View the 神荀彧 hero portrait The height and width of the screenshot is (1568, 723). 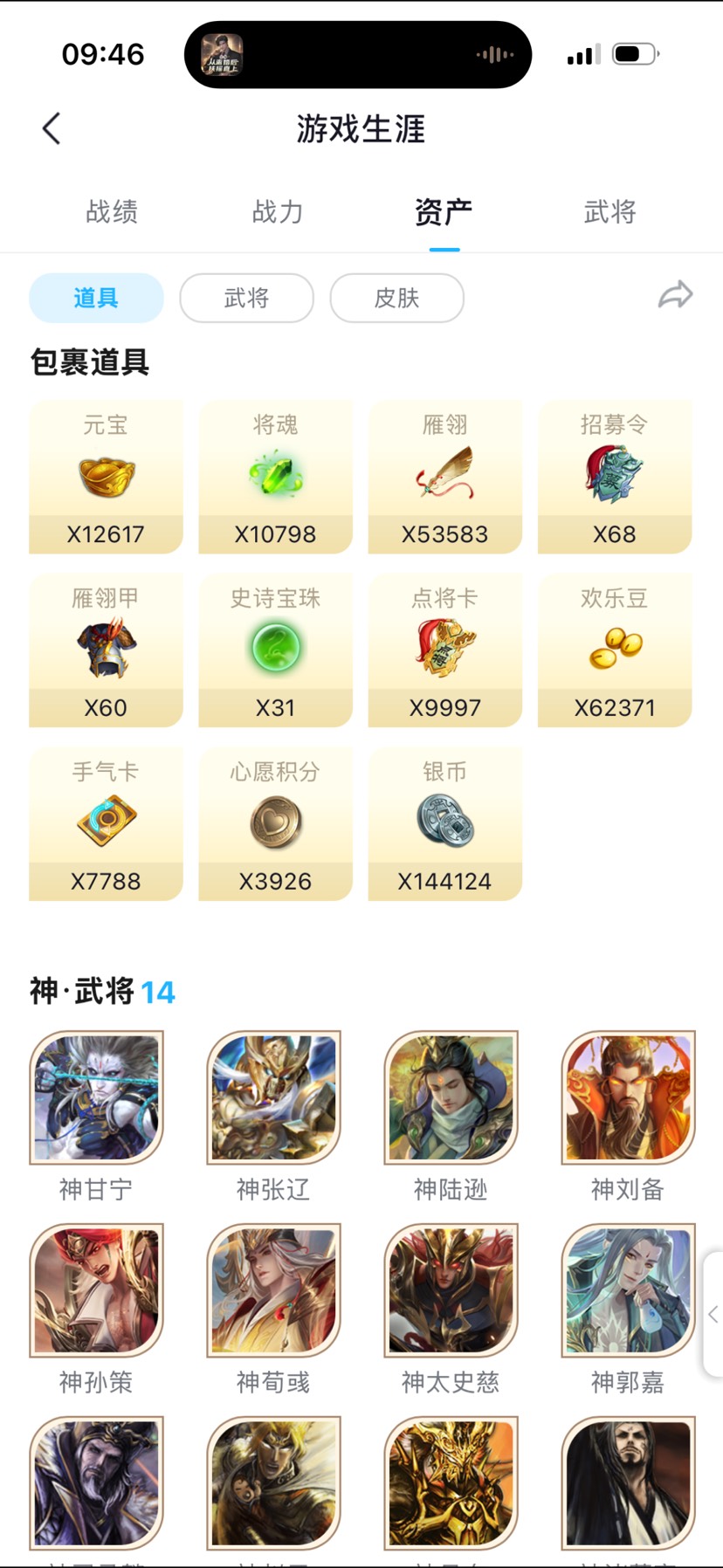tap(273, 1290)
